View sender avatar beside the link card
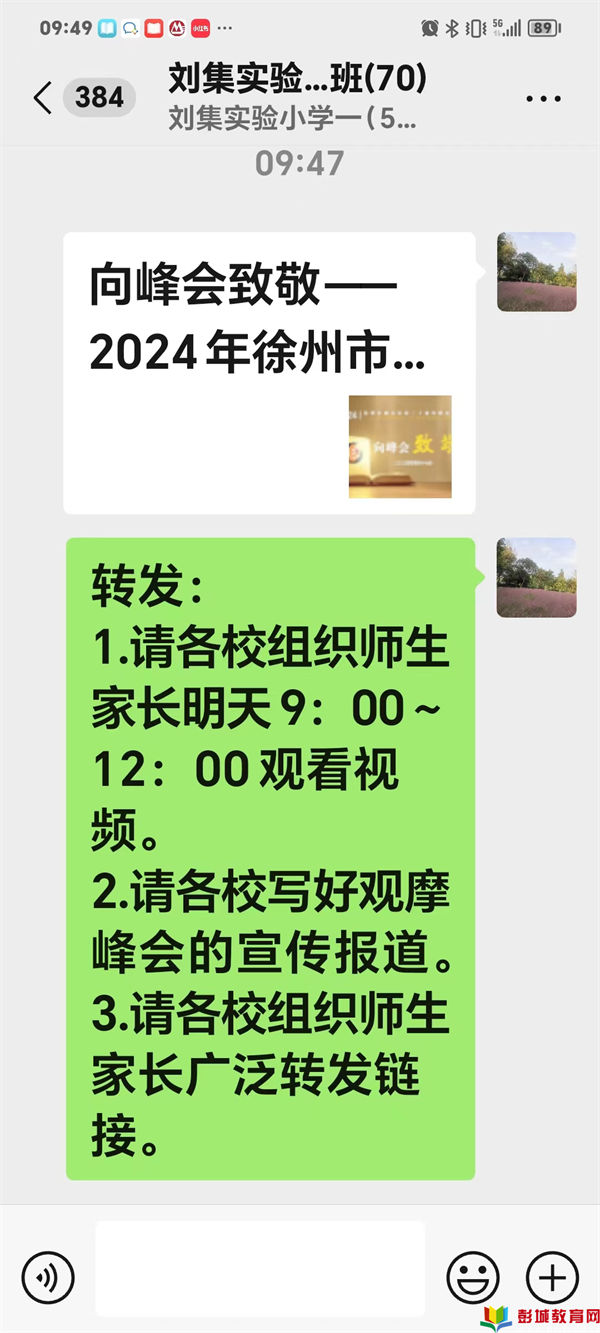This screenshot has width=600, height=1333. coord(537,272)
